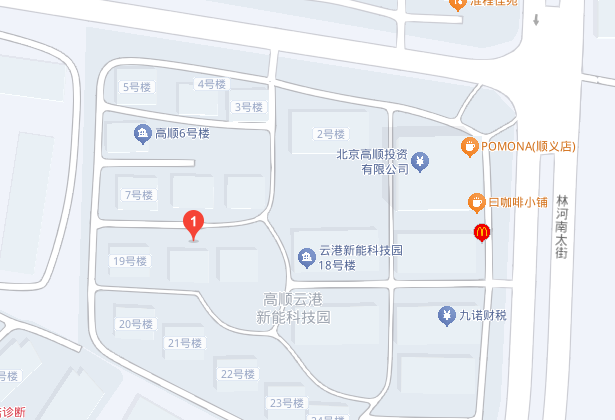Select the 高顺6号楼 building marker
The width and height of the screenshot is (615, 420).
tap(142, 132)
